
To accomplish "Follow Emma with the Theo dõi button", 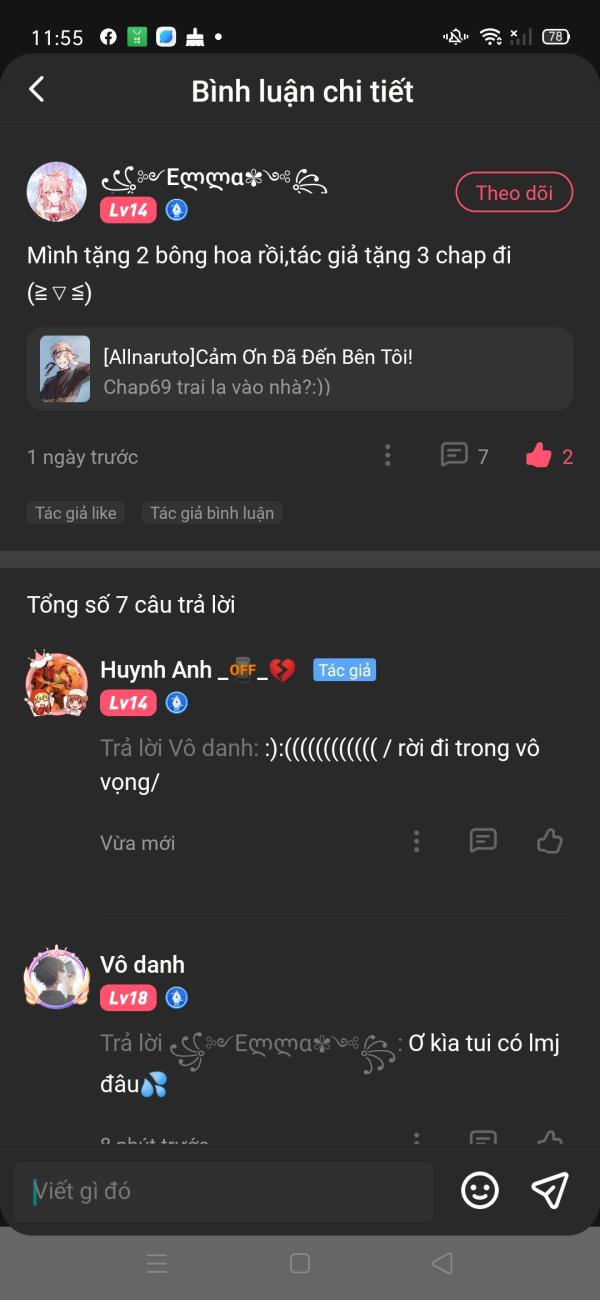I will pyautogui.click(x=514, y=193).
